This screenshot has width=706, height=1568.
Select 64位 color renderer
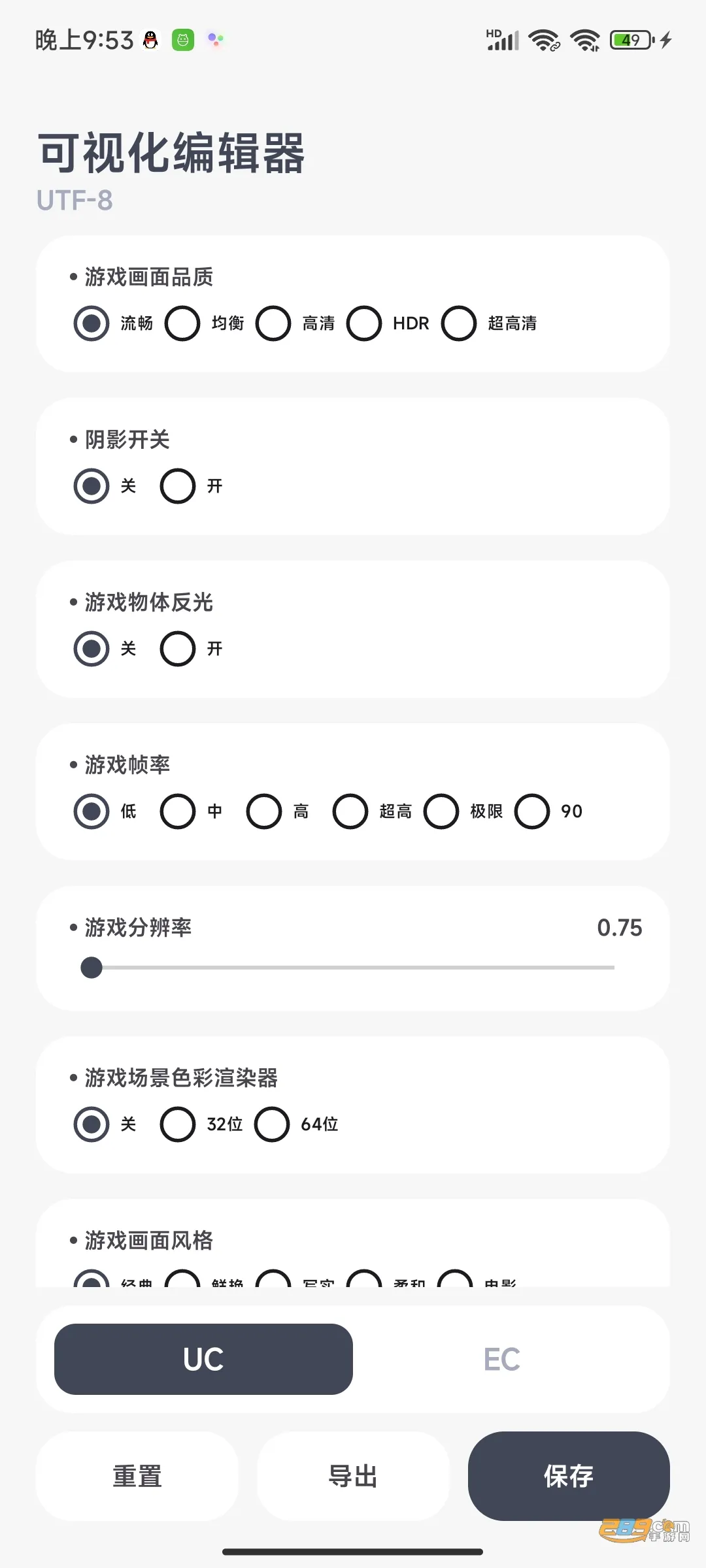click(272, 1124)
